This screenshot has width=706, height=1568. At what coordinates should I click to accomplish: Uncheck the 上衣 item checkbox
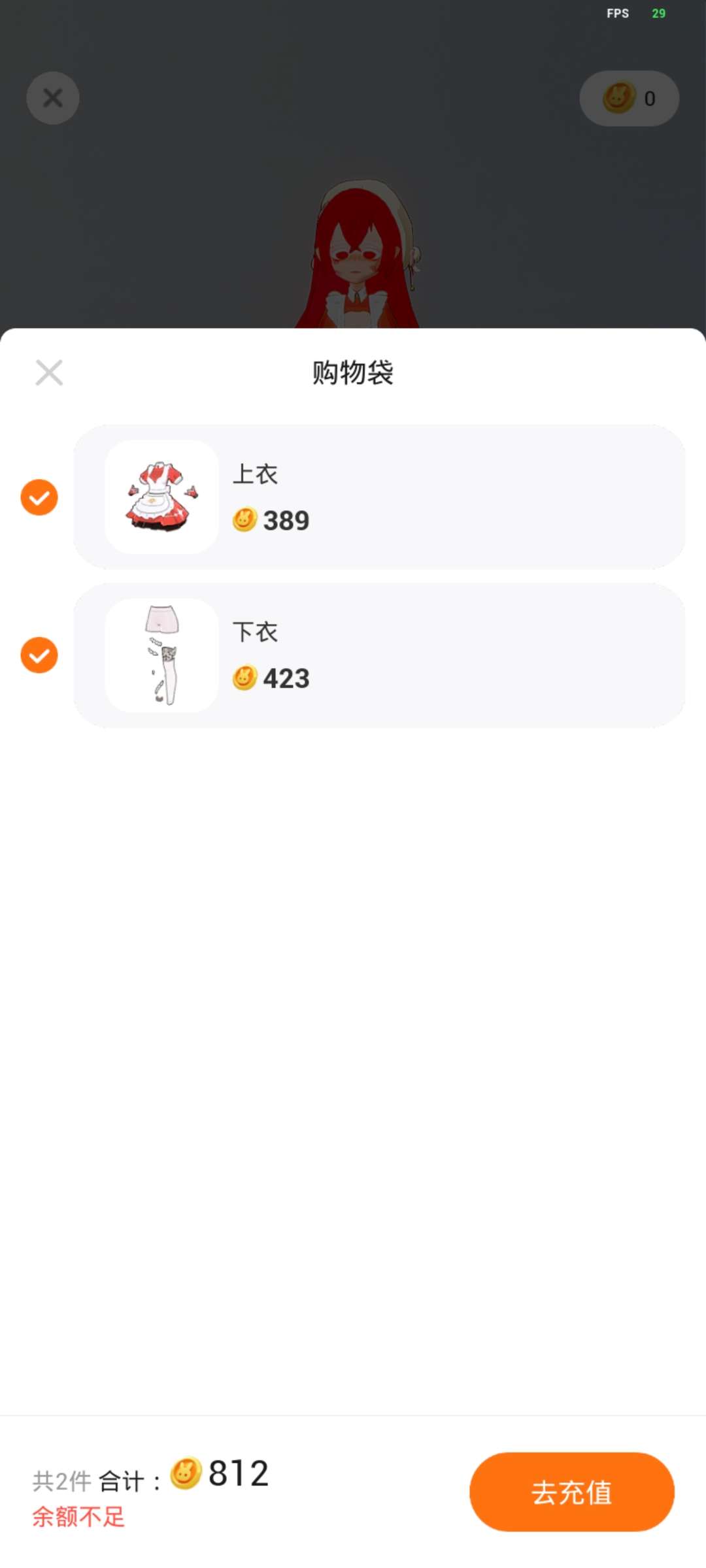39,497
